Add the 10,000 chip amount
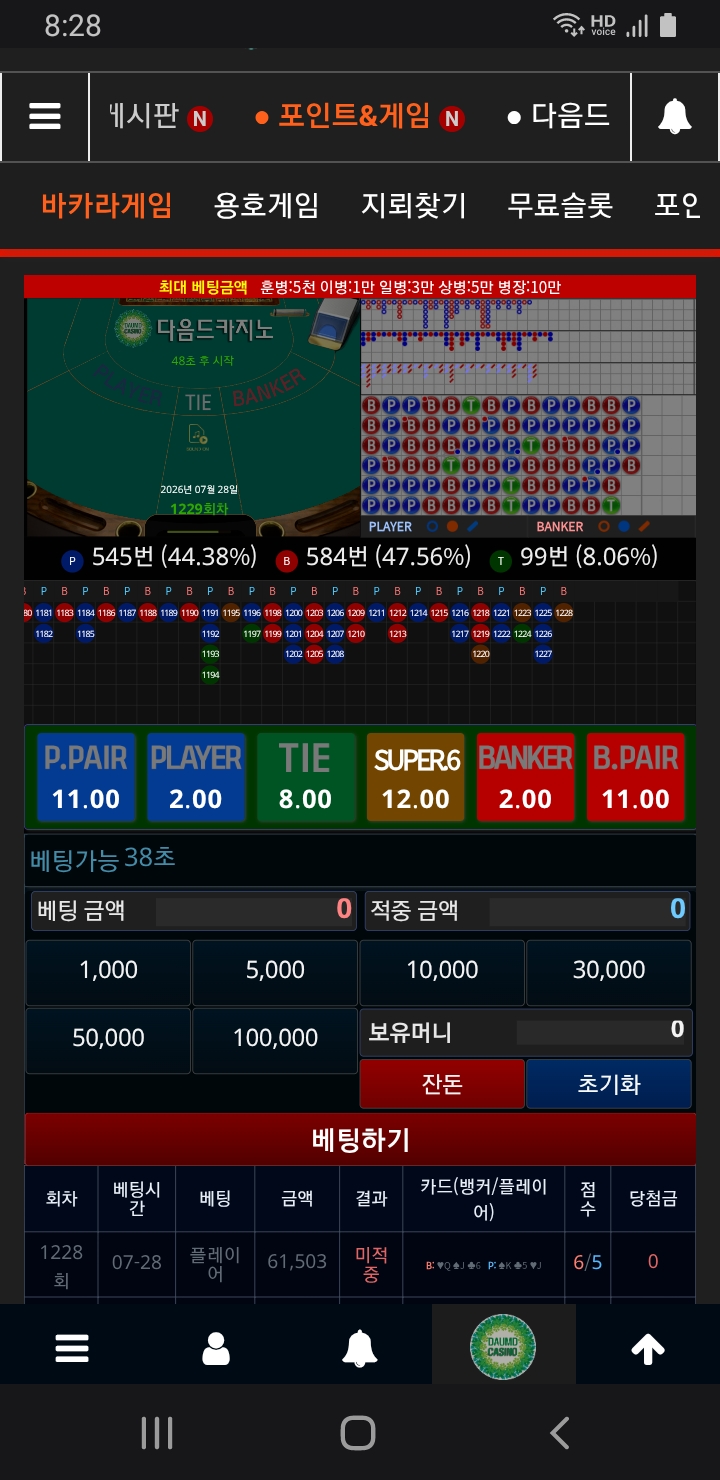The width and height of the screenshot is (720, 1480). (442, 972)
